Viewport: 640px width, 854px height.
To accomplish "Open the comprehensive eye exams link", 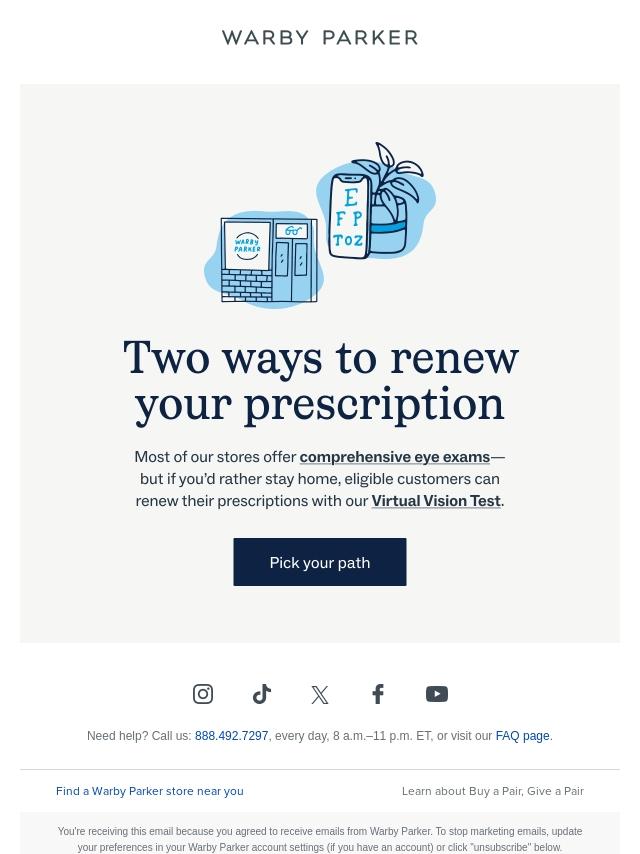I will click(394, 457).
